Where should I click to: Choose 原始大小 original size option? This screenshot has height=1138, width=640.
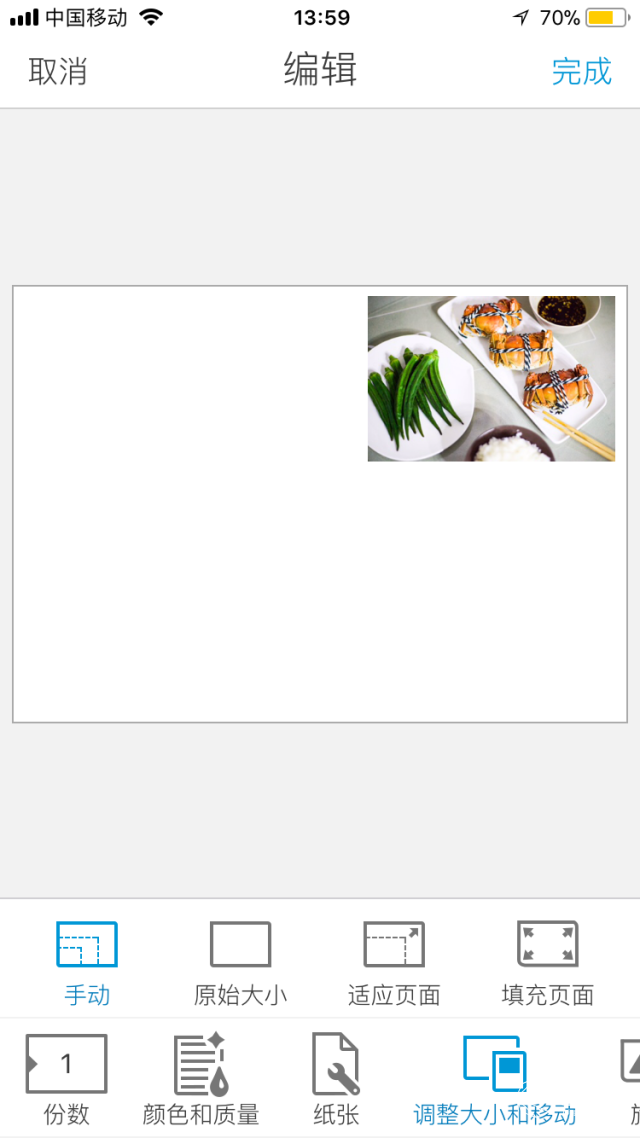240,961
